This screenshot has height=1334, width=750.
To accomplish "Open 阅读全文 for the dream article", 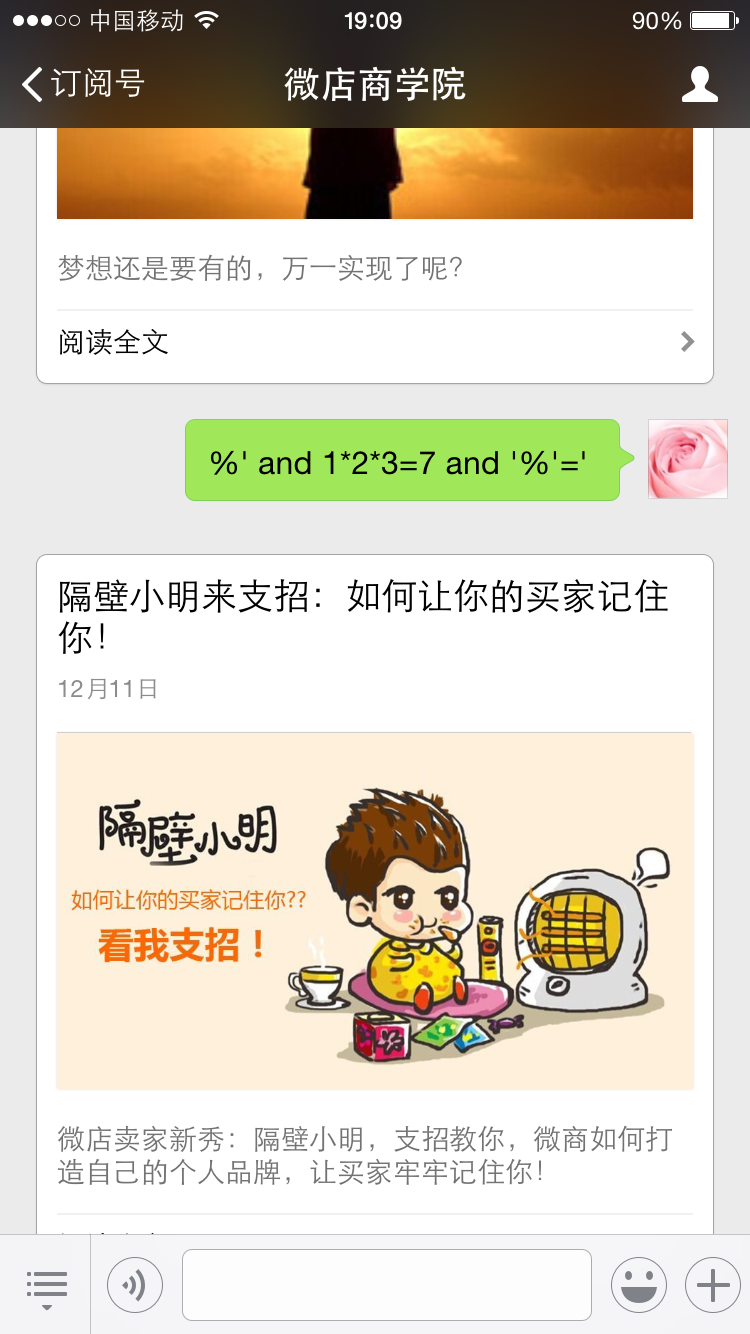I will pos(375,343).
